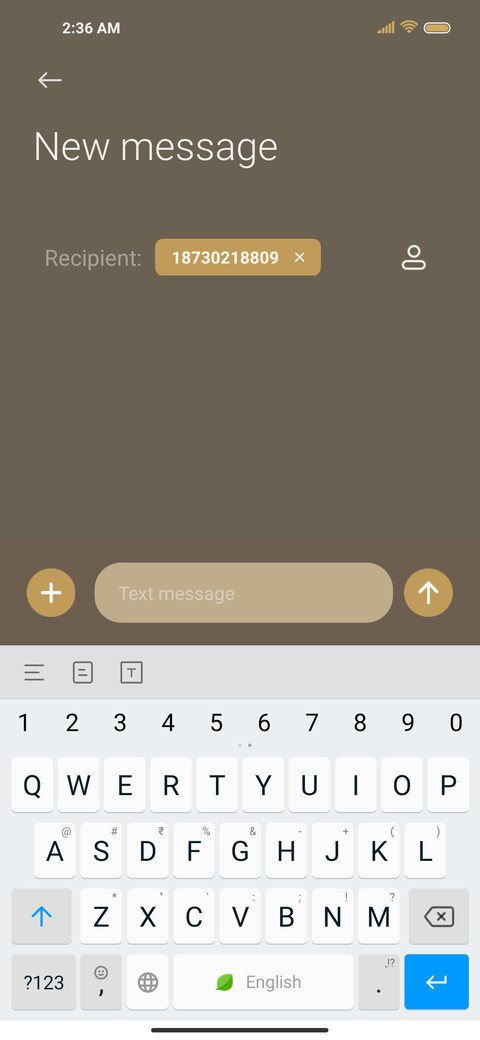
Task: Focus the Text message field
Action: pyautogui.click(x=244, y=593)
